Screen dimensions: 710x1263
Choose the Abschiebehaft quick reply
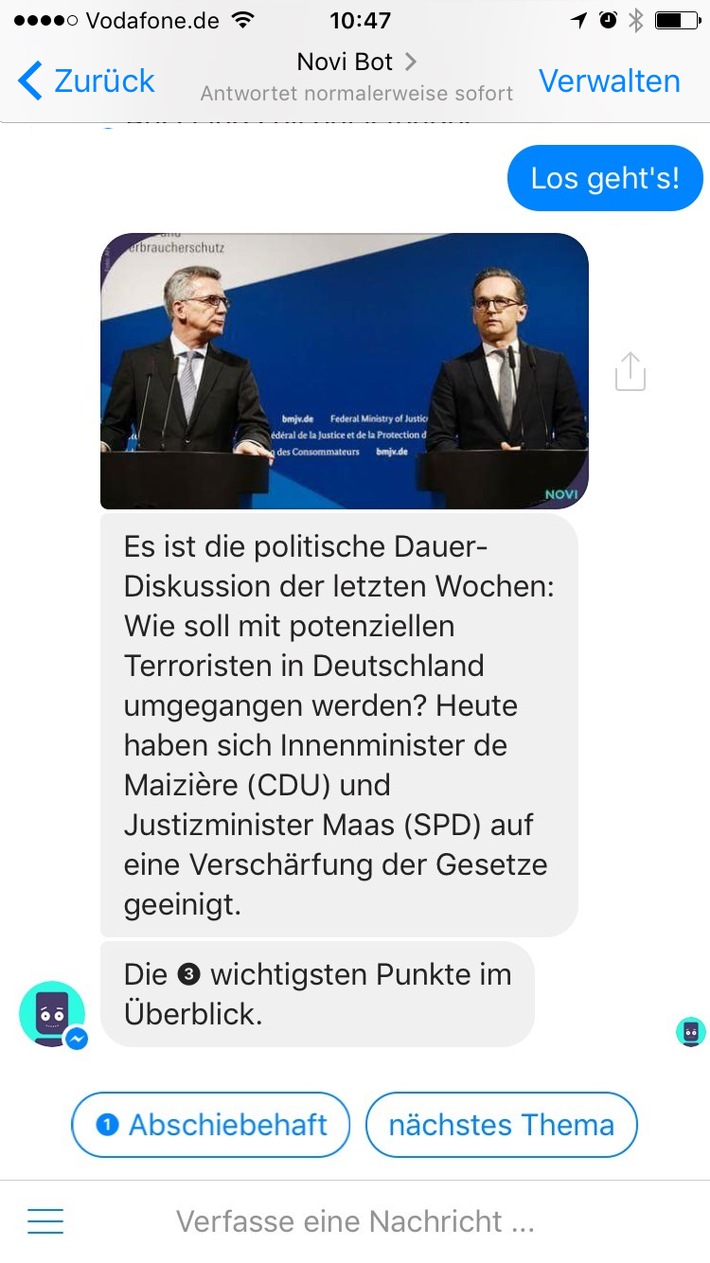point(211,1125)
